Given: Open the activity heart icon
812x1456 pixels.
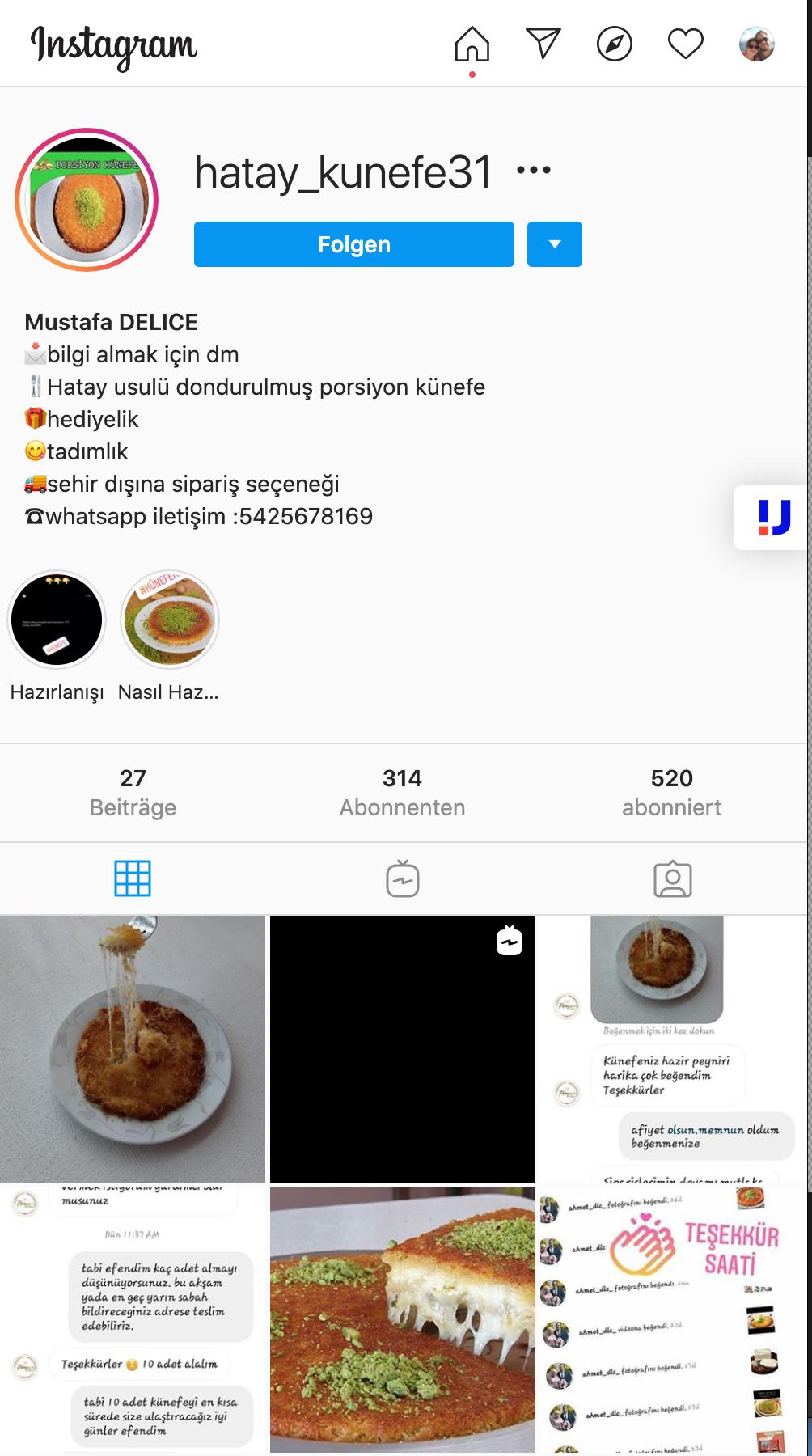Looking at the screenshot, I should point(686,44).
